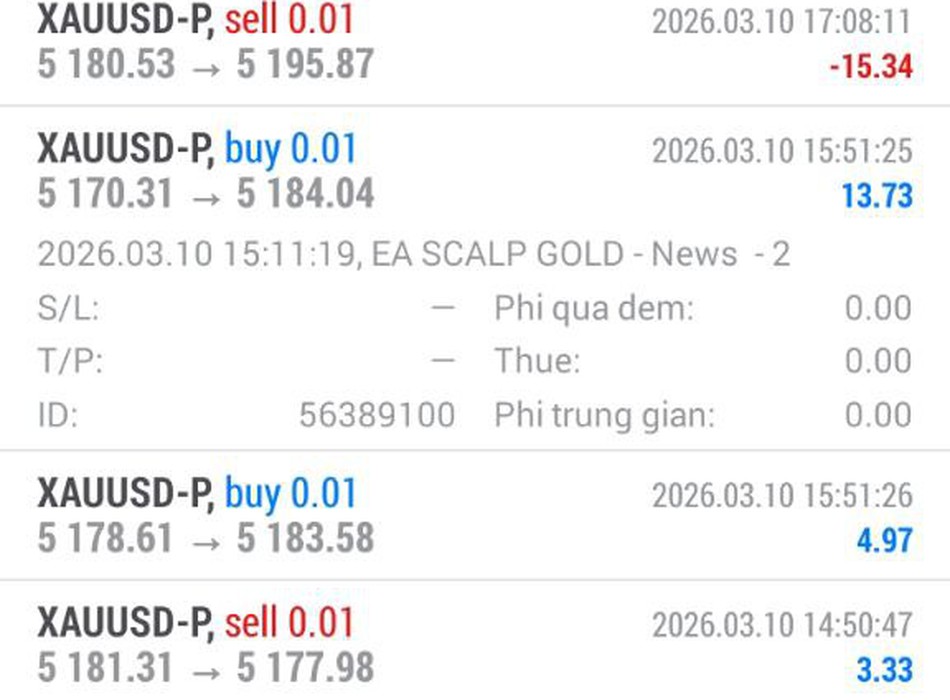The image size is (950, 700).
Task: Expand the buy trade showing 4.97 profit
Action: (475, 516)
